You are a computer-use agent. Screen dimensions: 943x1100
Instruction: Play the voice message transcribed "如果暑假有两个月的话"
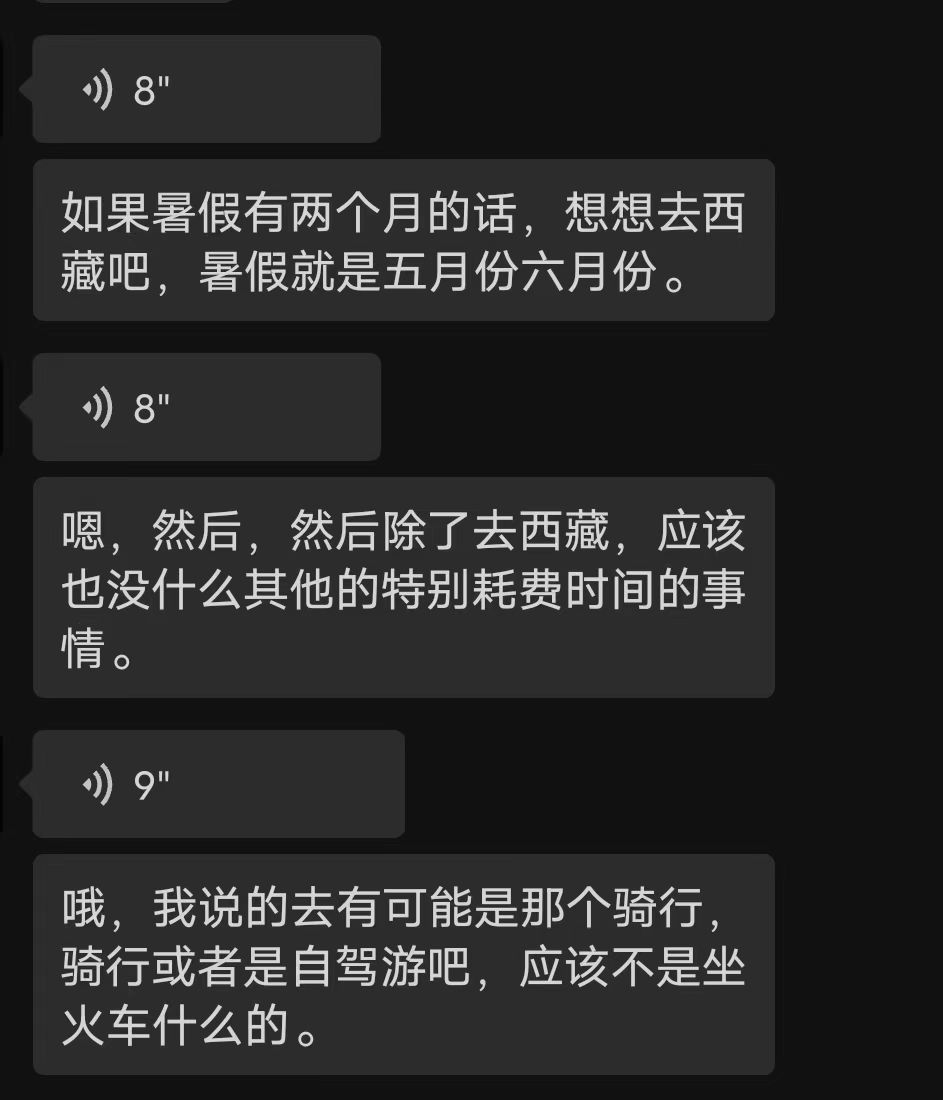pos(205,90)
